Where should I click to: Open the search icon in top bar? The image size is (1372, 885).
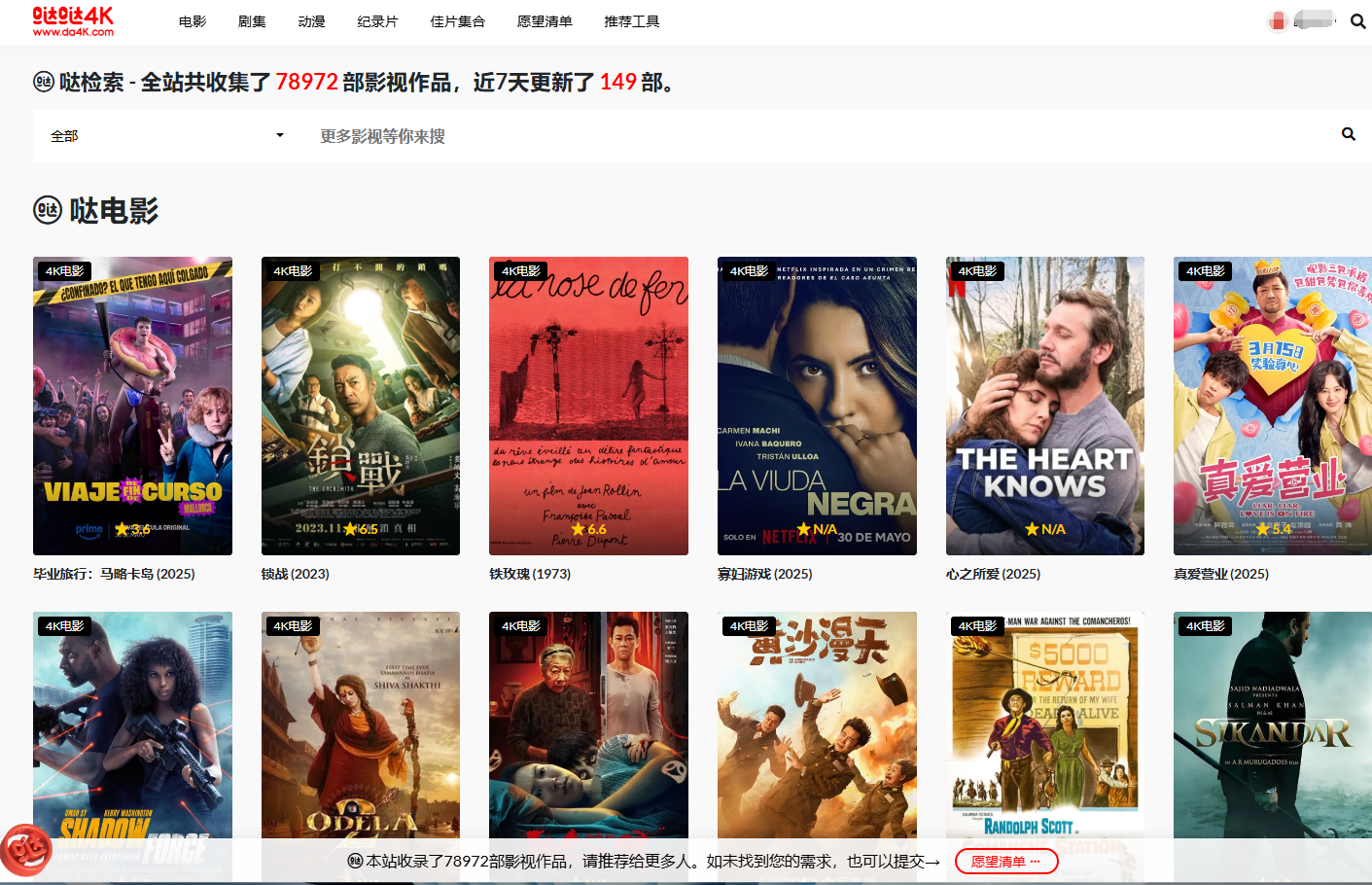1357,21
